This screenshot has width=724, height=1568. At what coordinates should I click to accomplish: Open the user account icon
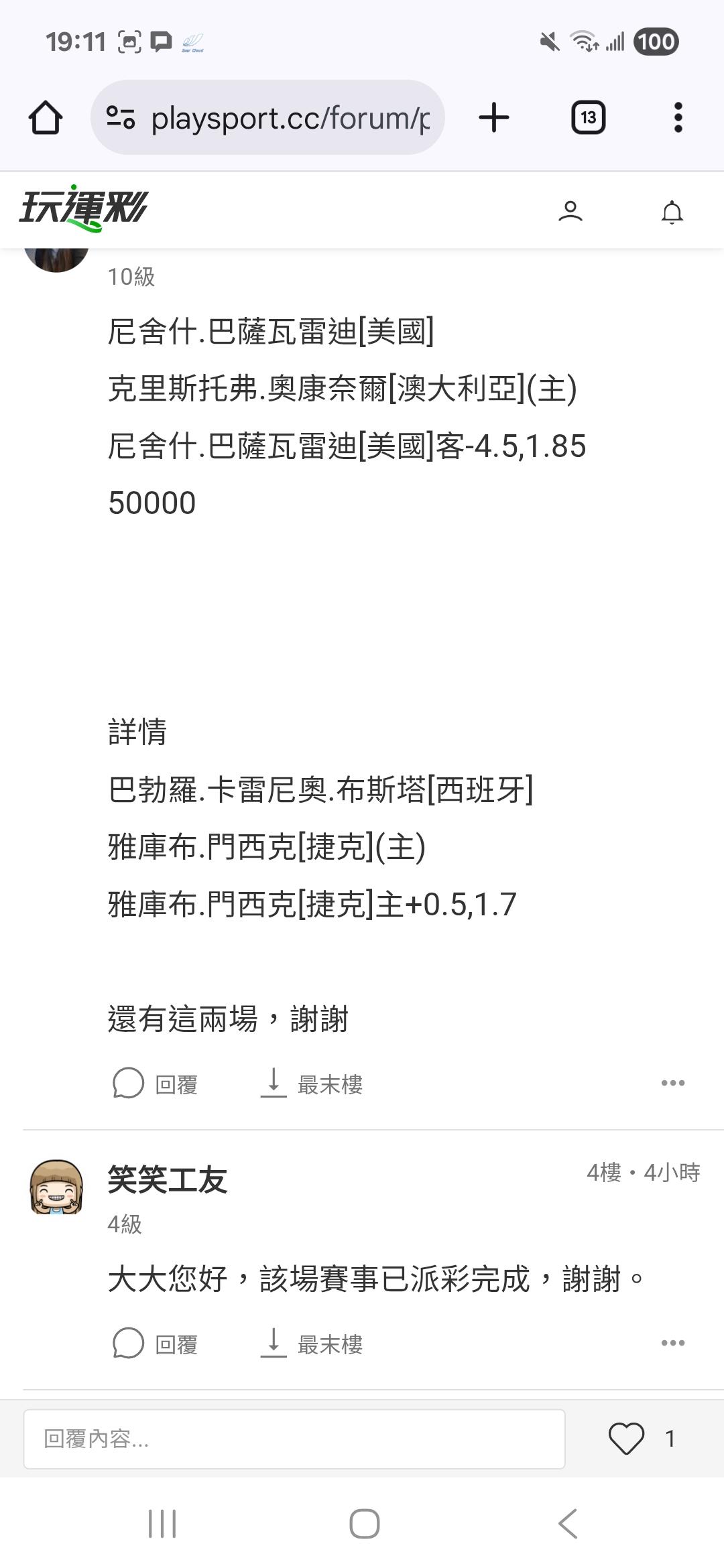pos(570,211)
